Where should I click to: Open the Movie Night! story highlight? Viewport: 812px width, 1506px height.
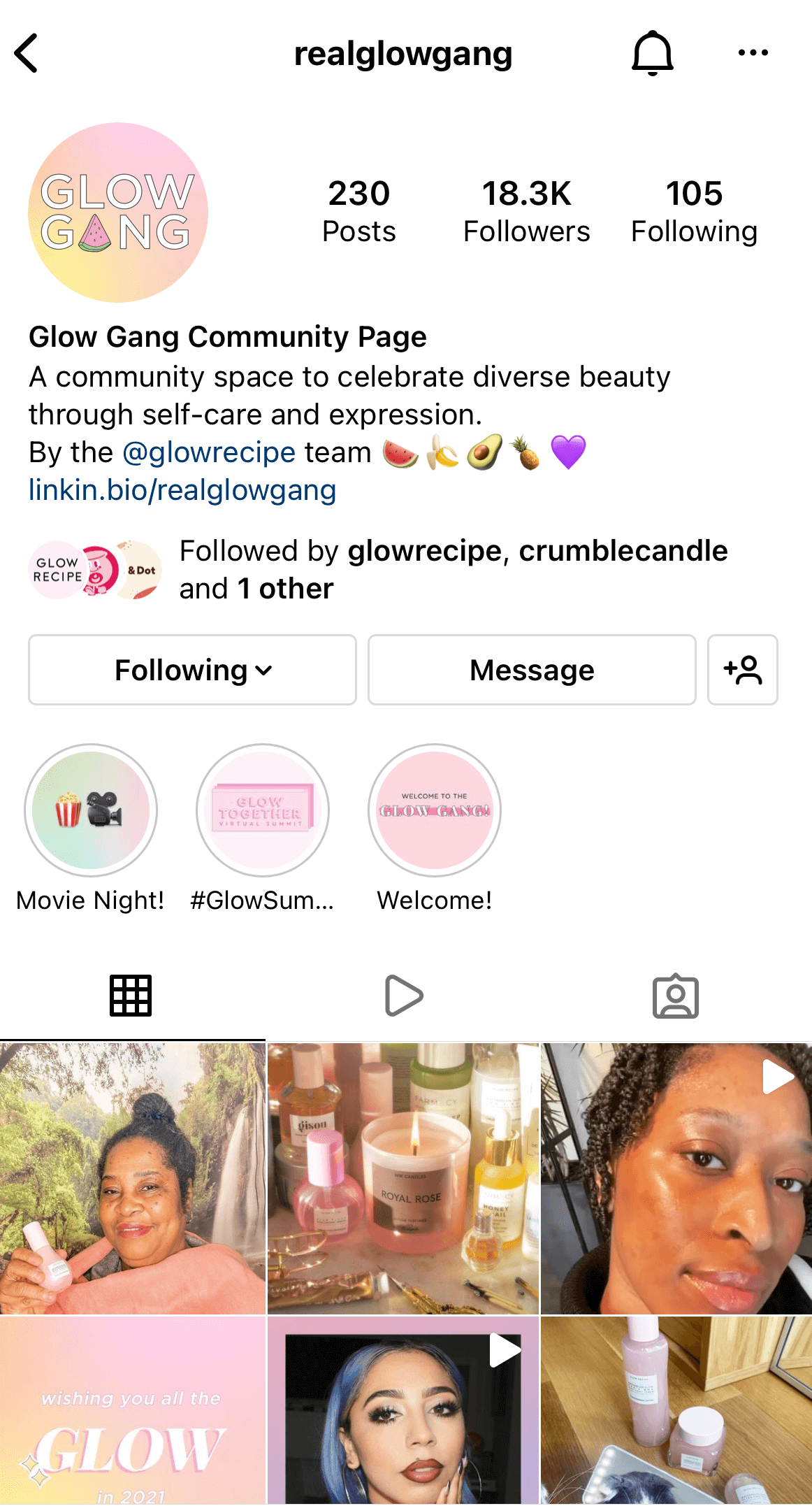(x=91, y=810)
